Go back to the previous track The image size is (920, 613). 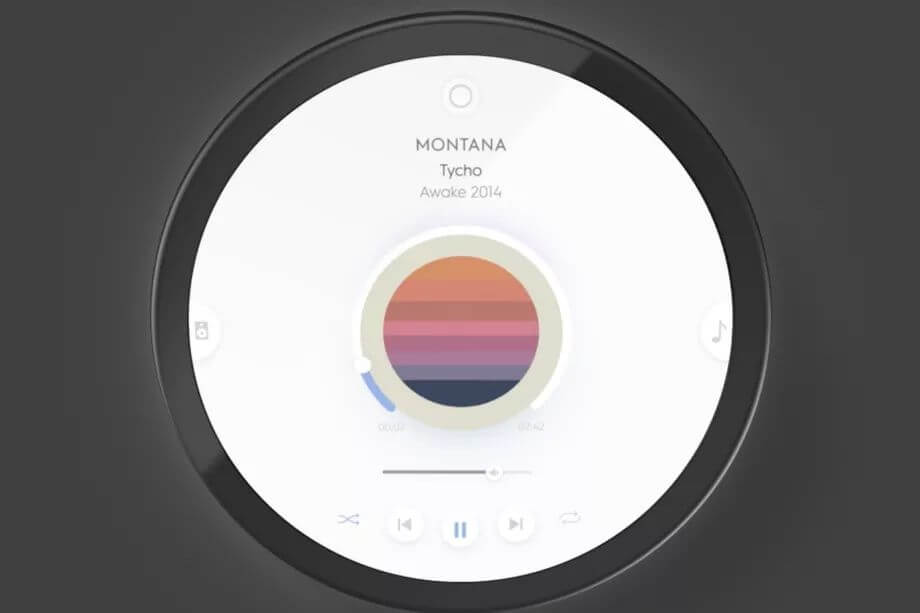[404, 524]
